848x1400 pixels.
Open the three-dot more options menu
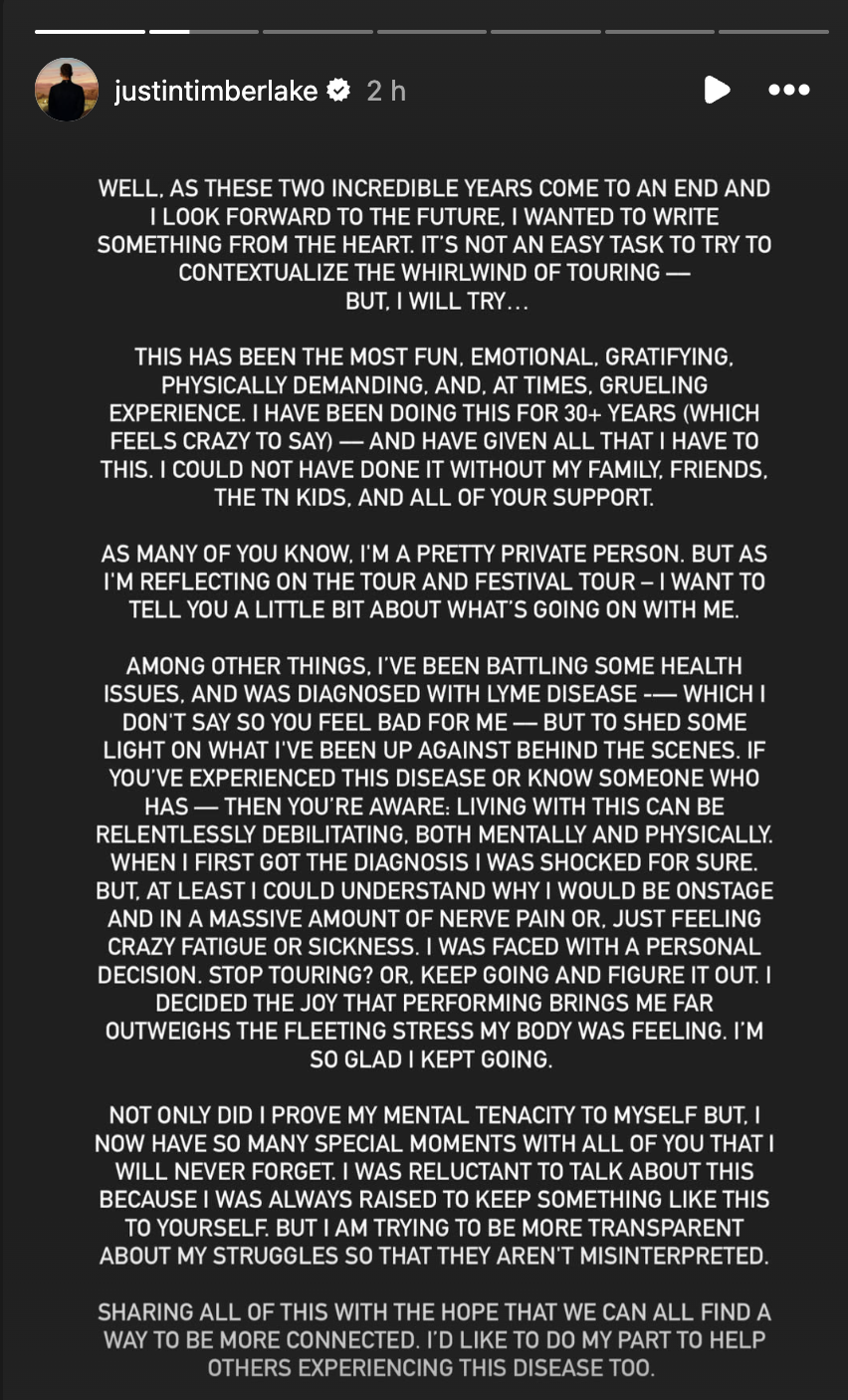click(x=789, y=90)
